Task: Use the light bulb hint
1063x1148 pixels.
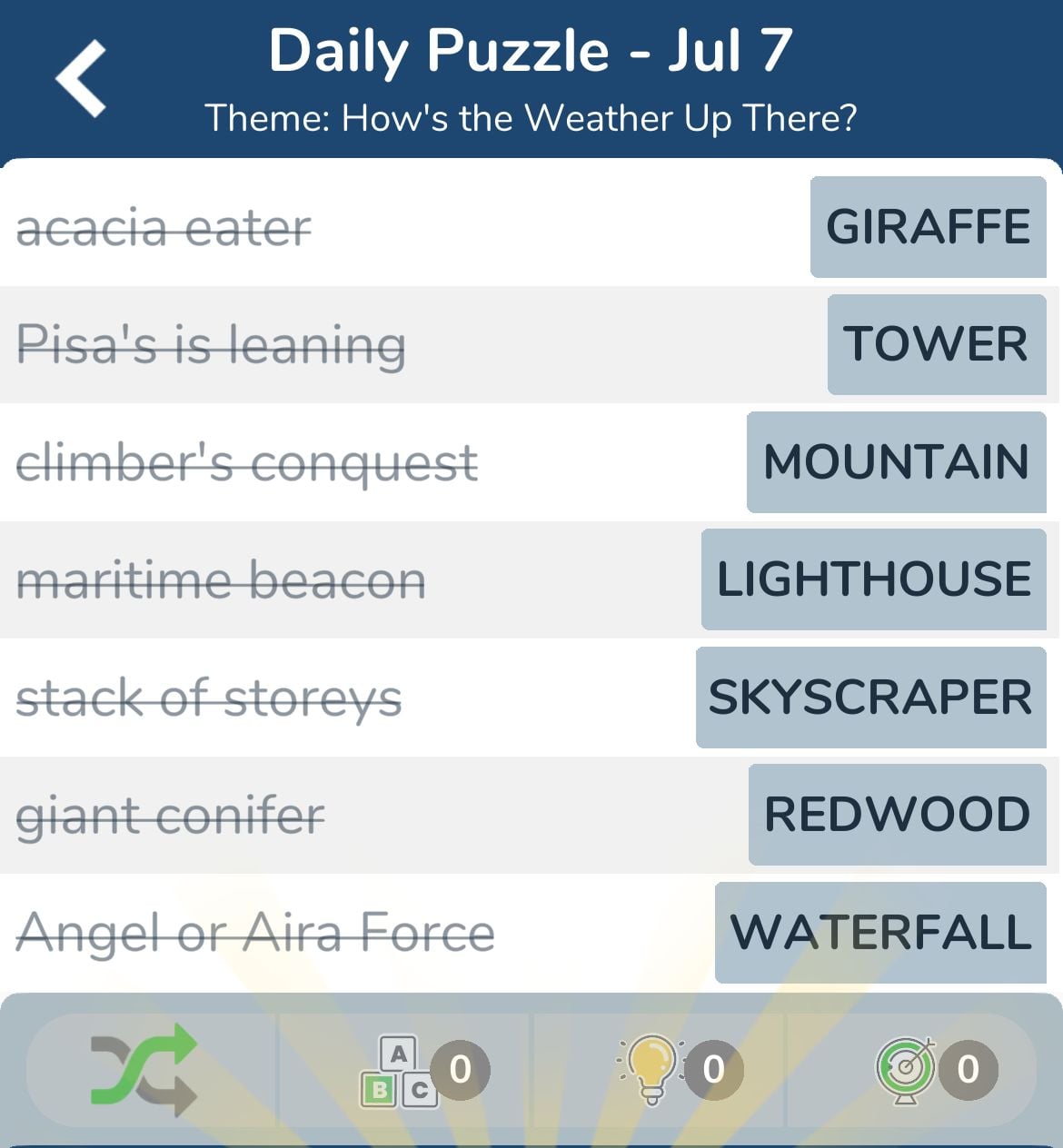Action: (x=651, y=1069)
